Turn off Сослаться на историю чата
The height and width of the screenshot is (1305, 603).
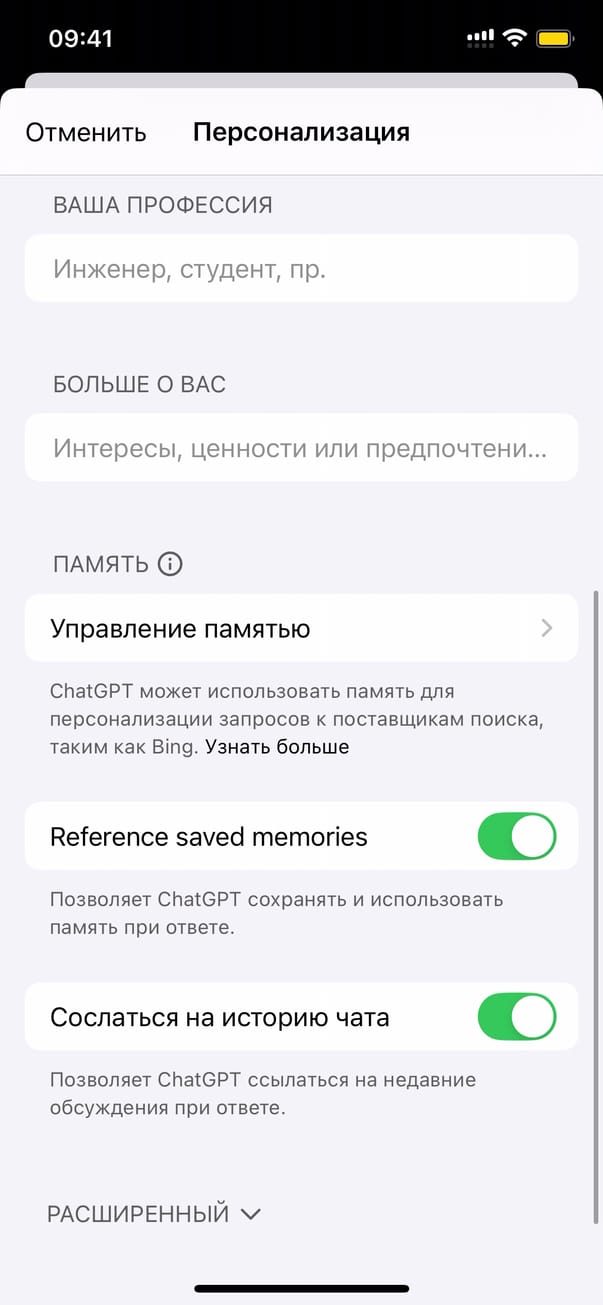tap(516, 1017)
